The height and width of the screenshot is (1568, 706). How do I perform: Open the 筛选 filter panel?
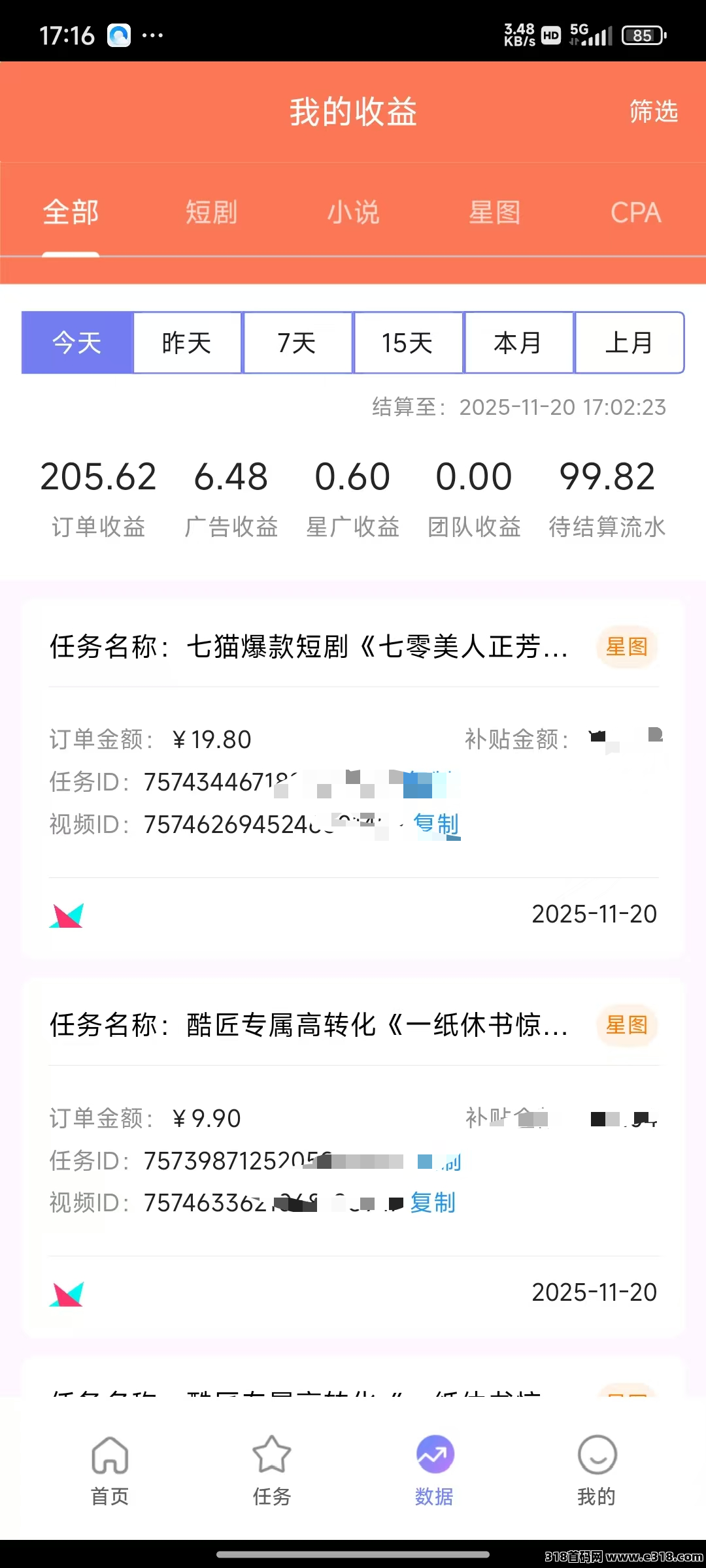tap(655, 111)
